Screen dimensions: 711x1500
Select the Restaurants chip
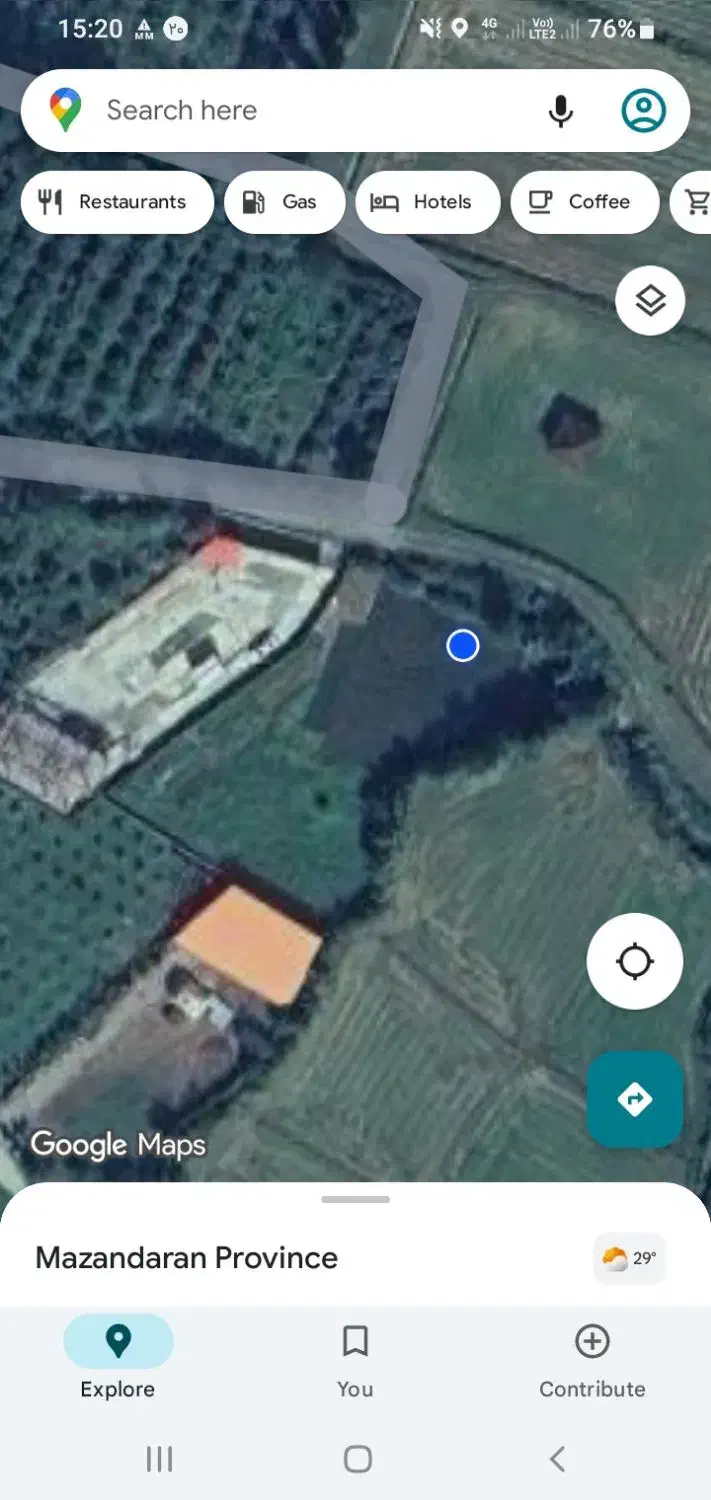coord(117,202)
